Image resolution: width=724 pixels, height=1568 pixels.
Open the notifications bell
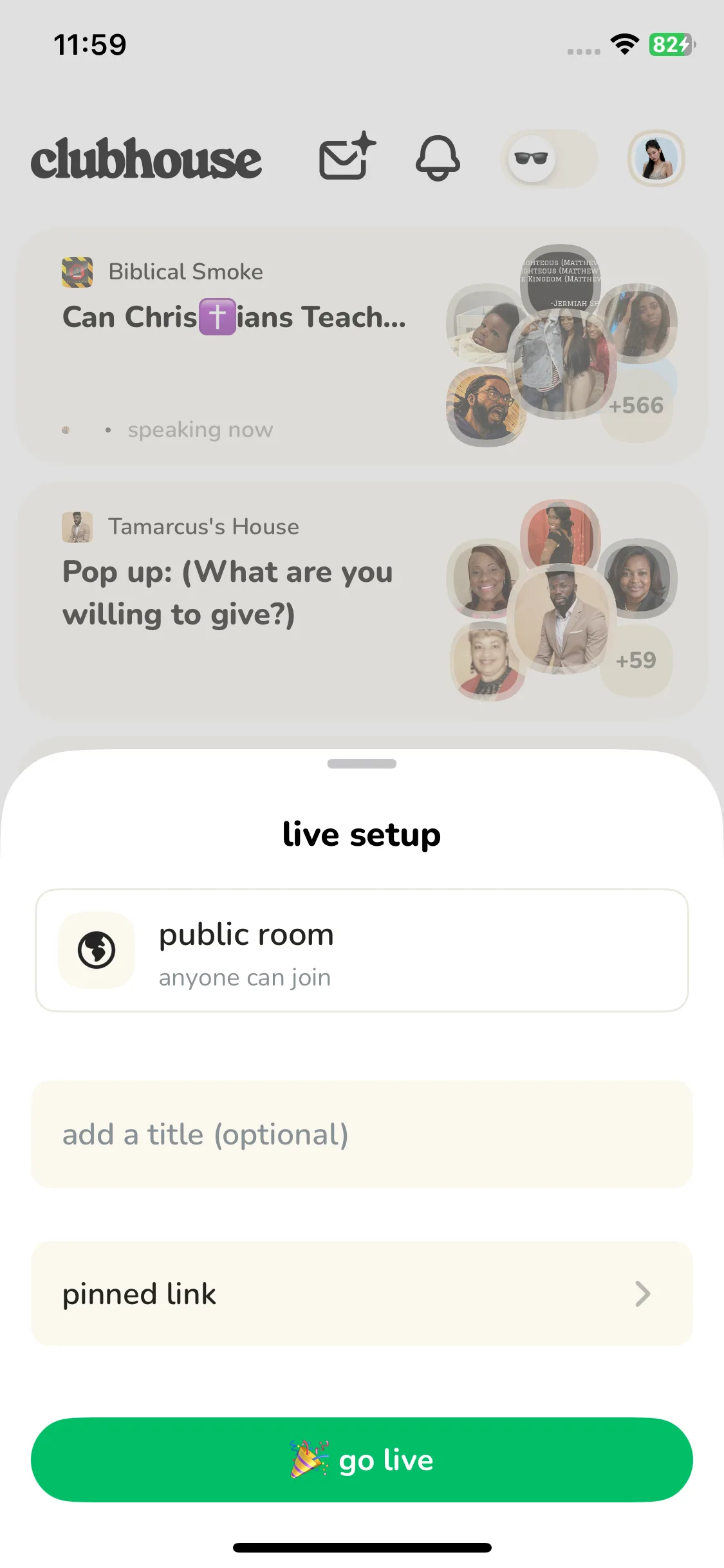pos(438,158)
